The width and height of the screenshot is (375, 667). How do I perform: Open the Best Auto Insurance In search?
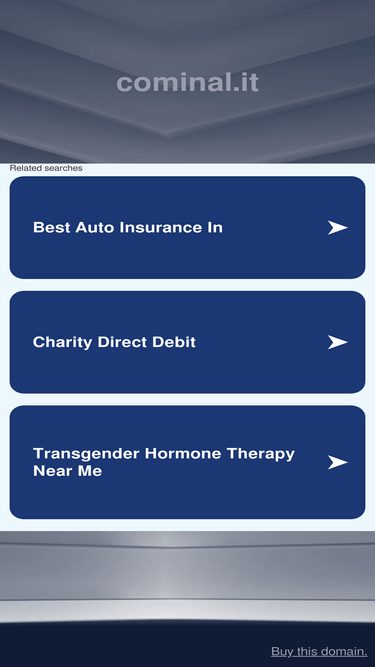click(187, 228)
